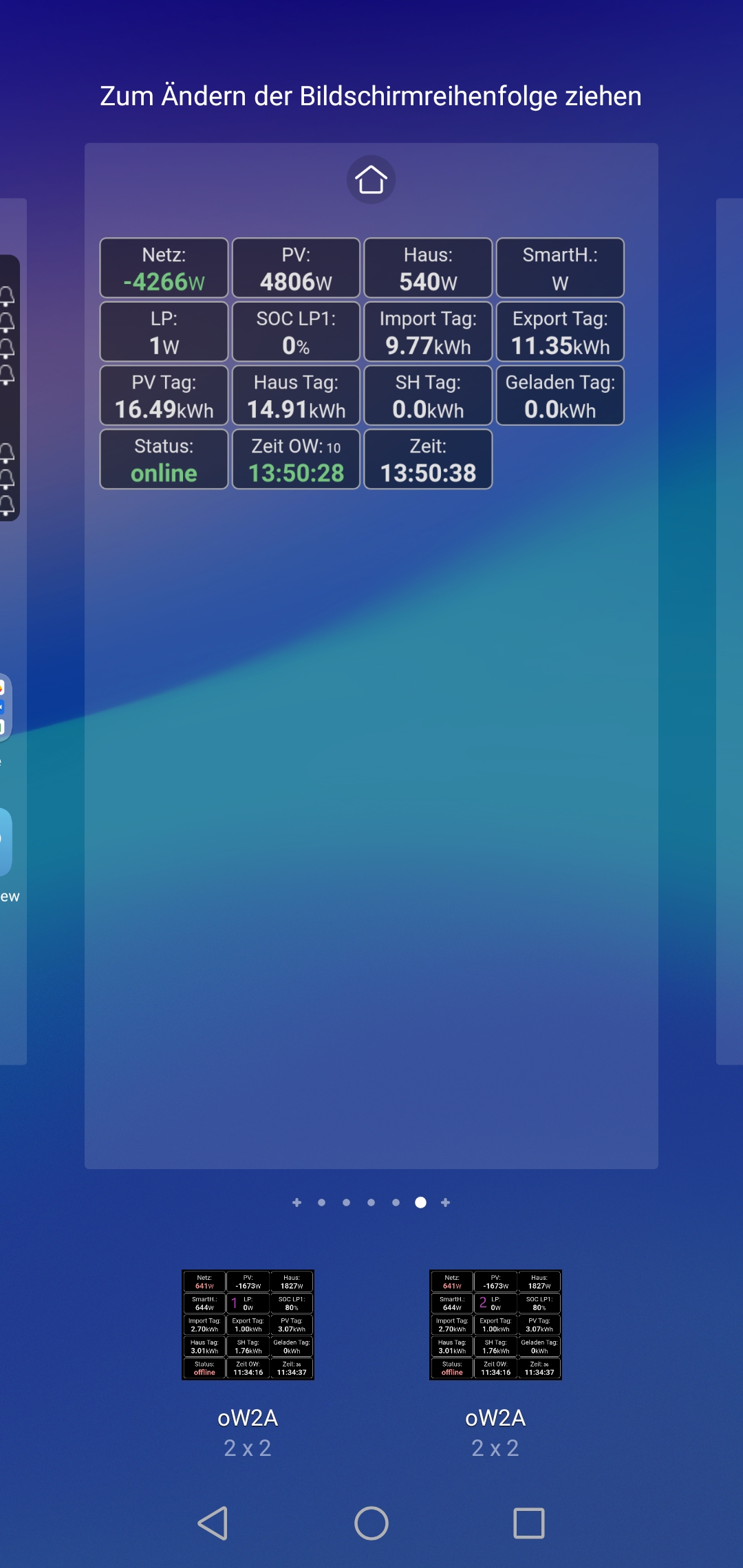Set this page as the main home screen
Image resolution: width=743 pixels, height=1568 pixels.
pyautogui.click(x=371, y=179)
